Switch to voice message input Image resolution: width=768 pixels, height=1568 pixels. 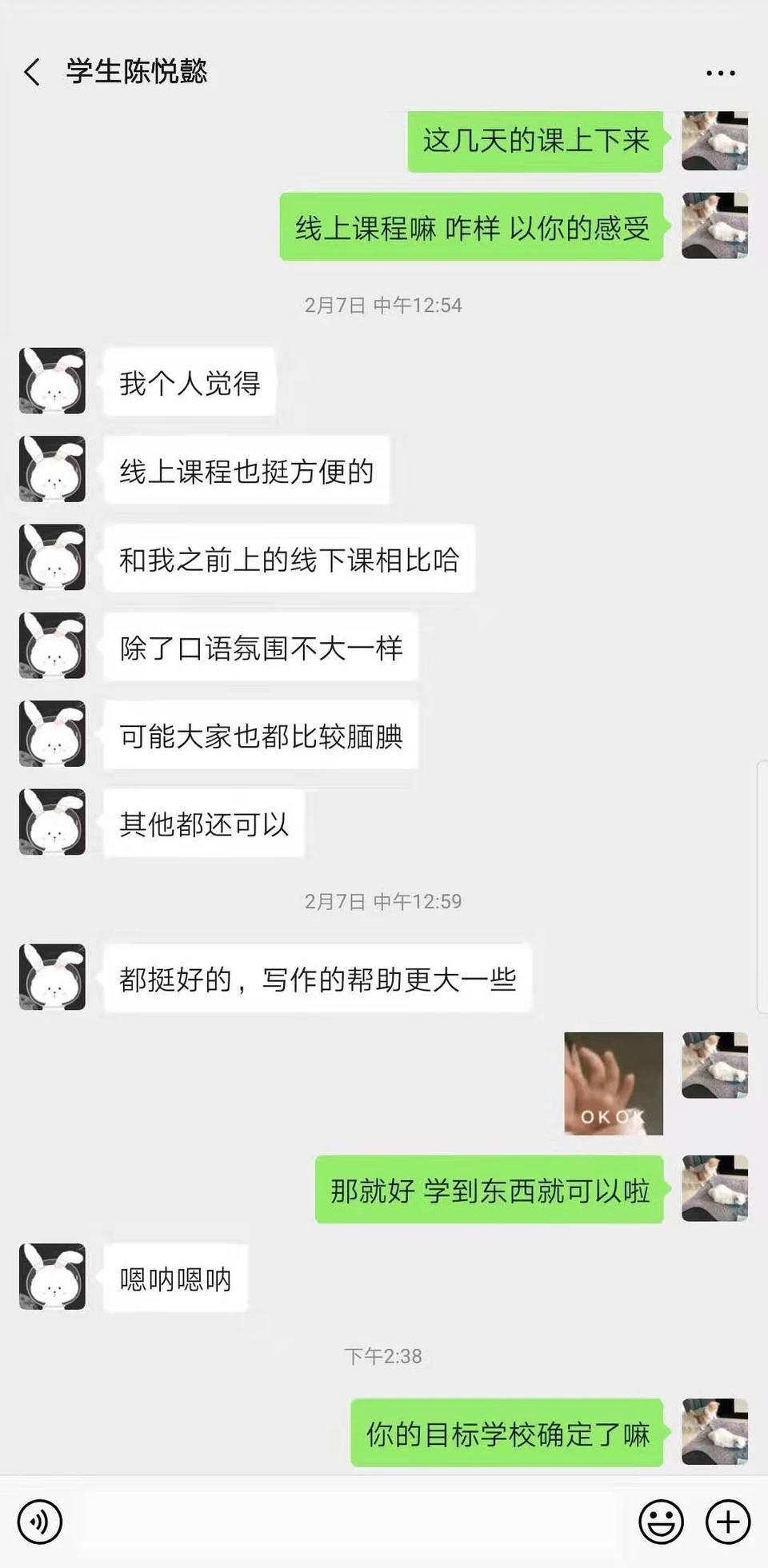40,1521
